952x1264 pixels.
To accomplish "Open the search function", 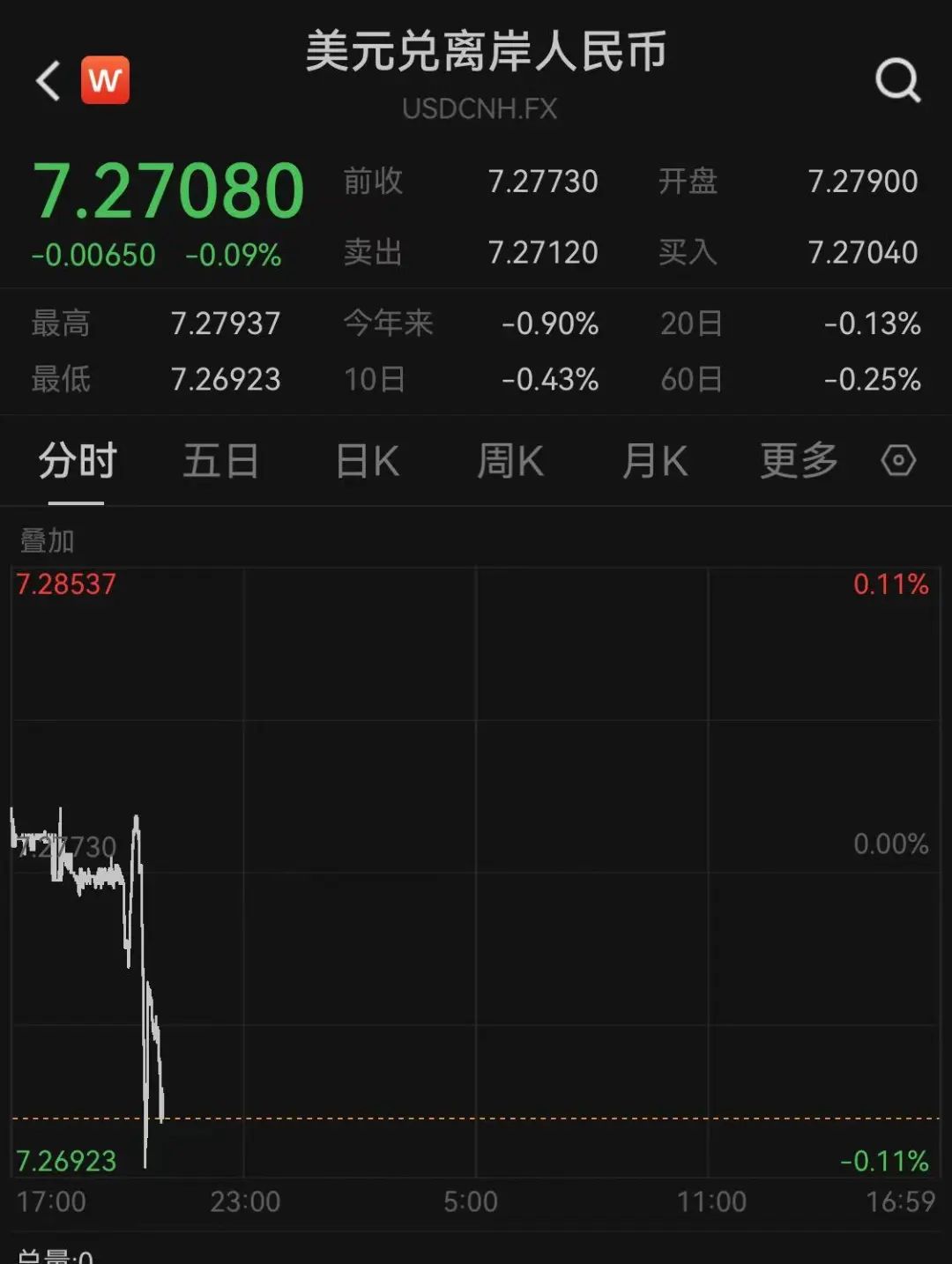I will coord(898,79).
